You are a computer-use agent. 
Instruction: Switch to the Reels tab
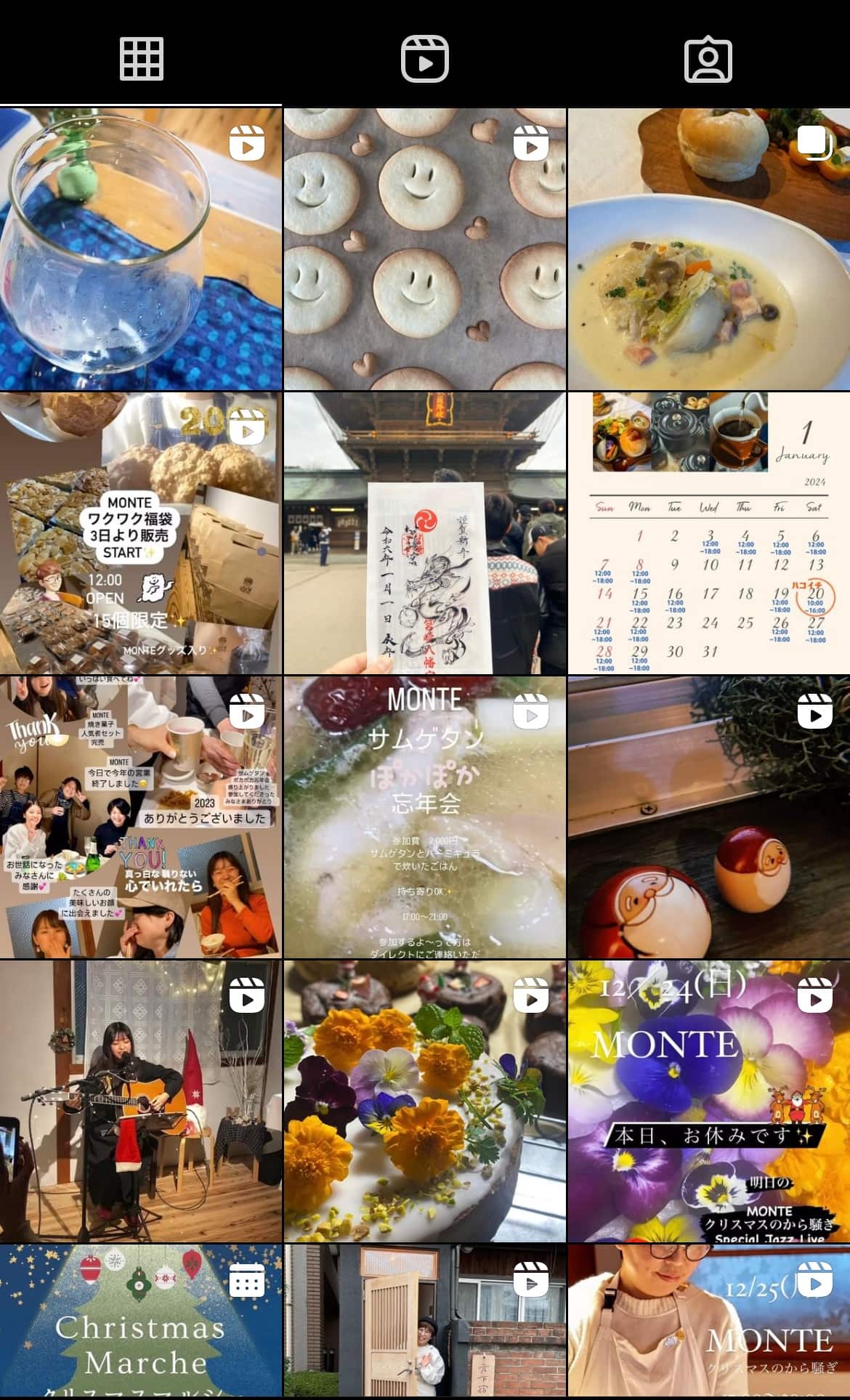[424, 59]
